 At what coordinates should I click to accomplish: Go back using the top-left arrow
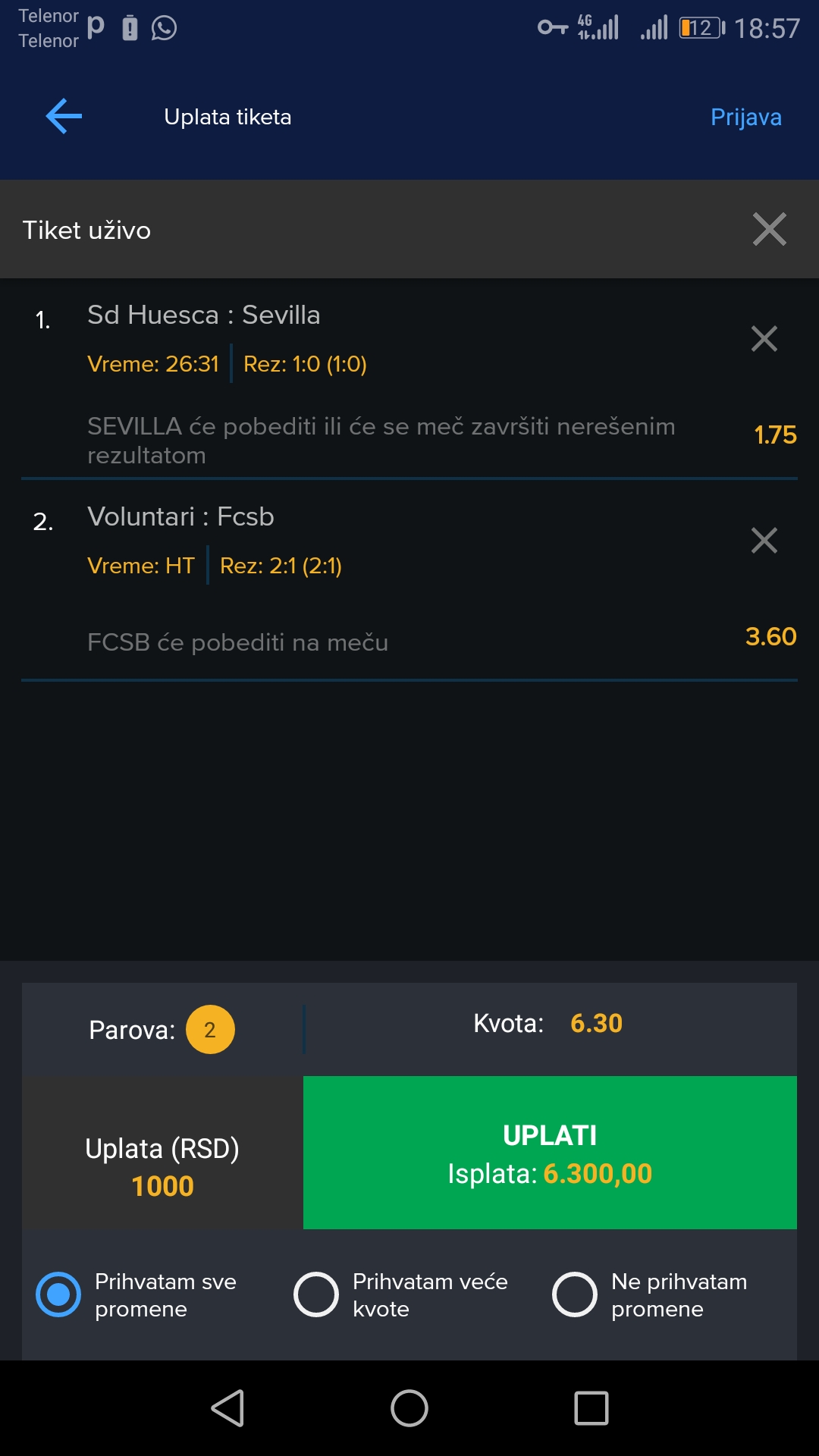[64, 116]
